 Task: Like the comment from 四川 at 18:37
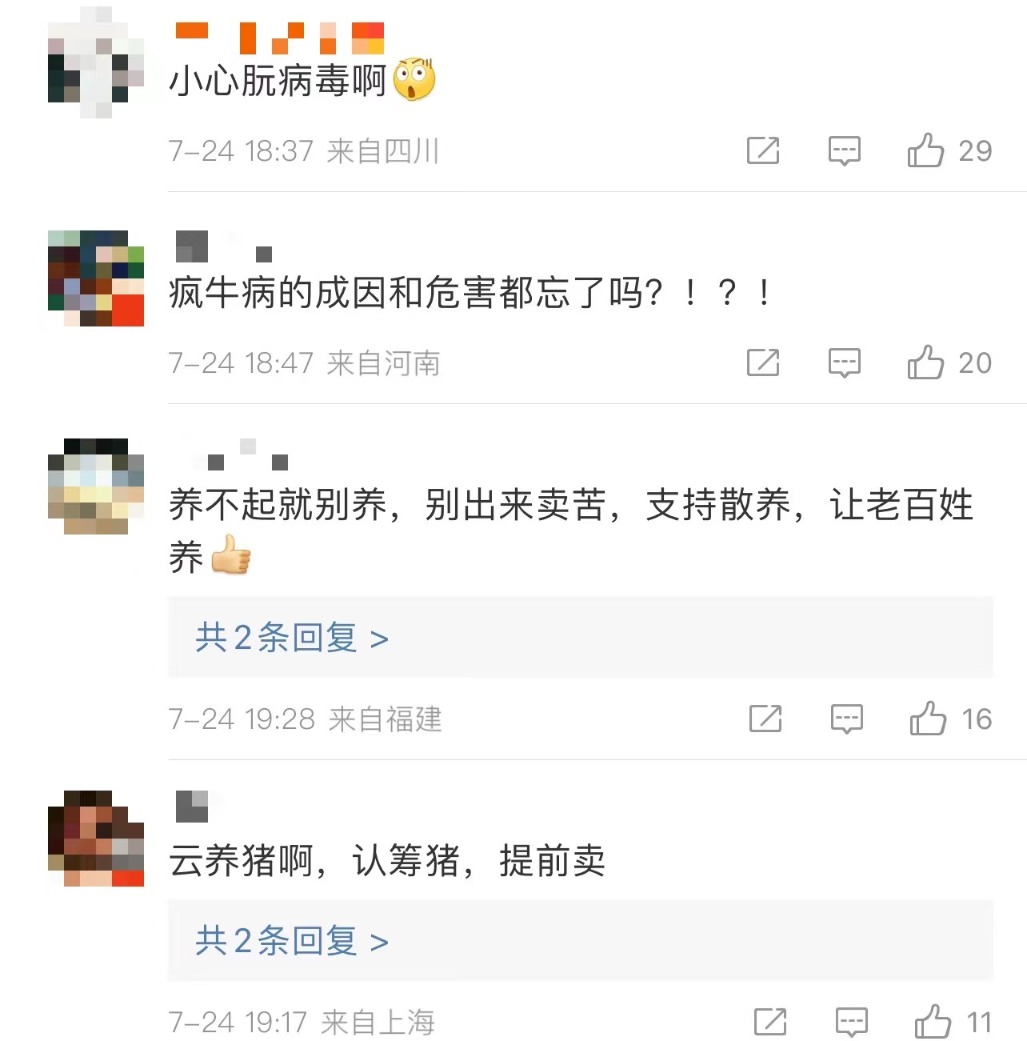click(x=926, y=151)
